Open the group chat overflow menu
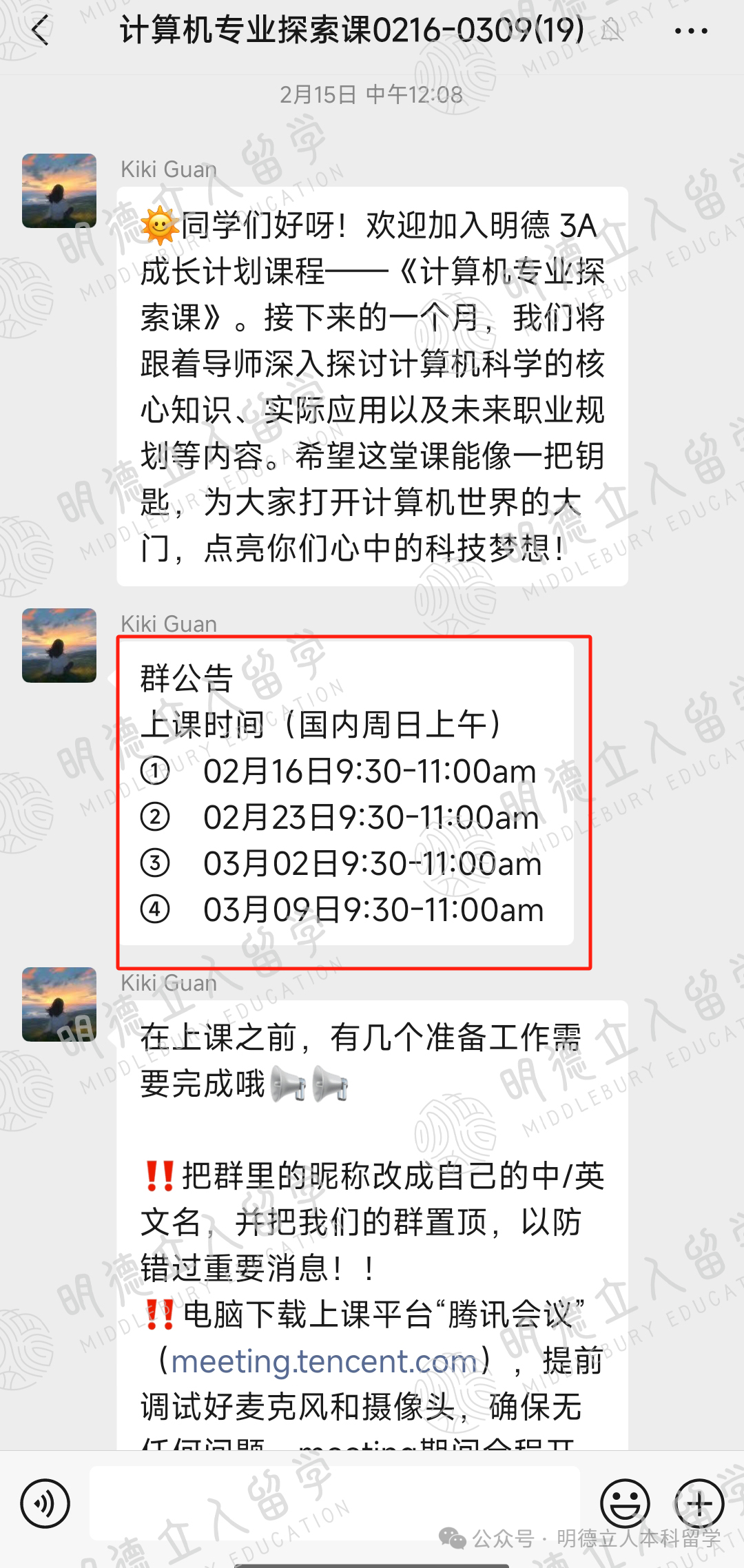 tap(690, 31)
